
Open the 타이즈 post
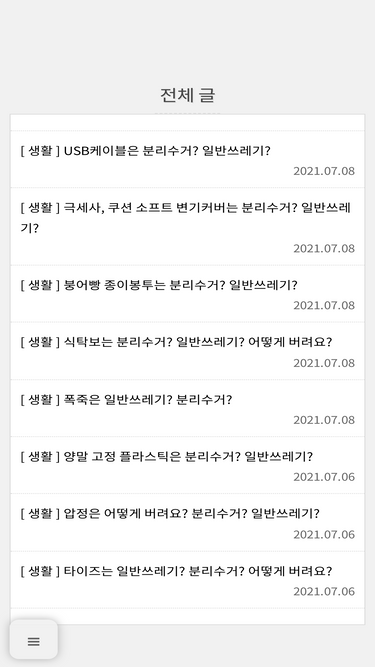click(x=188, y=580)
